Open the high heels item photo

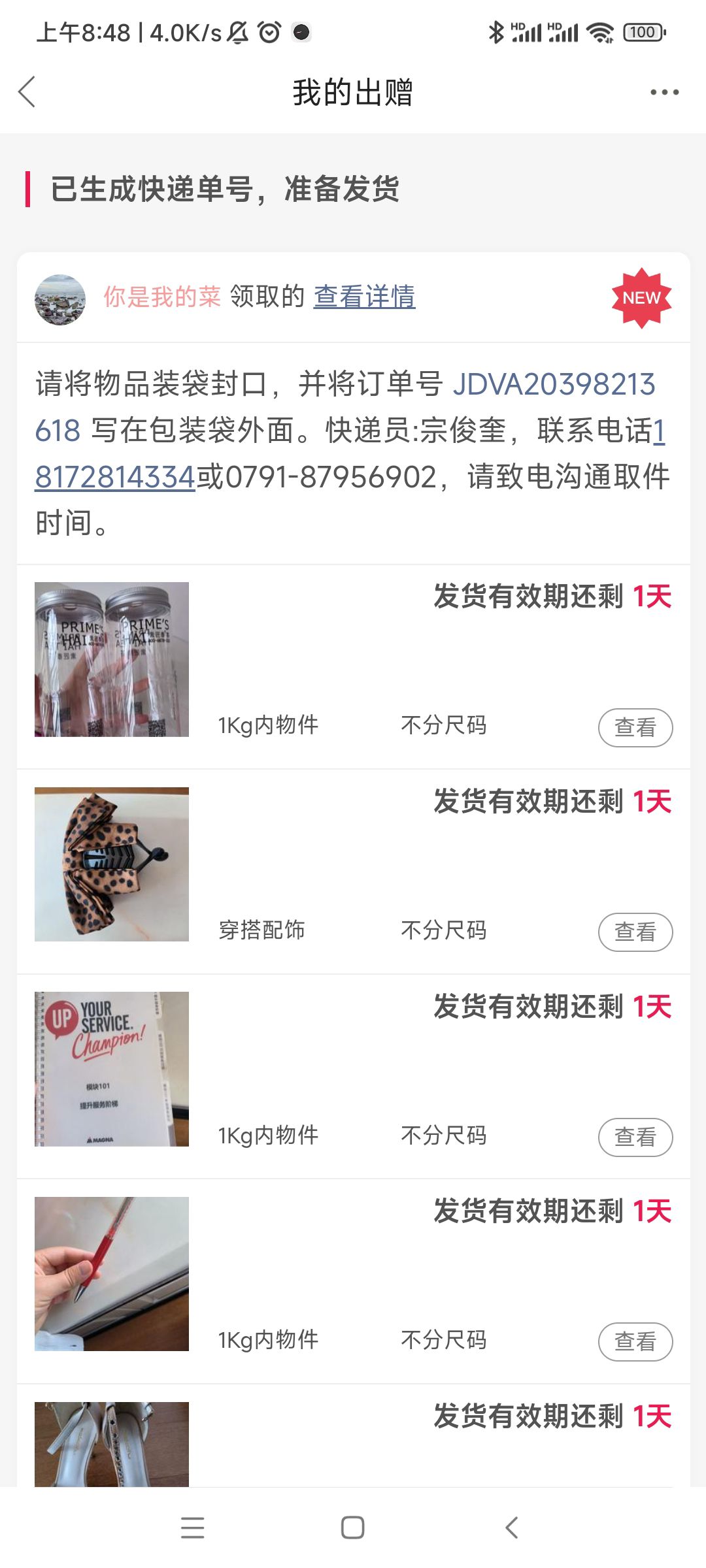pos(112,1445)
